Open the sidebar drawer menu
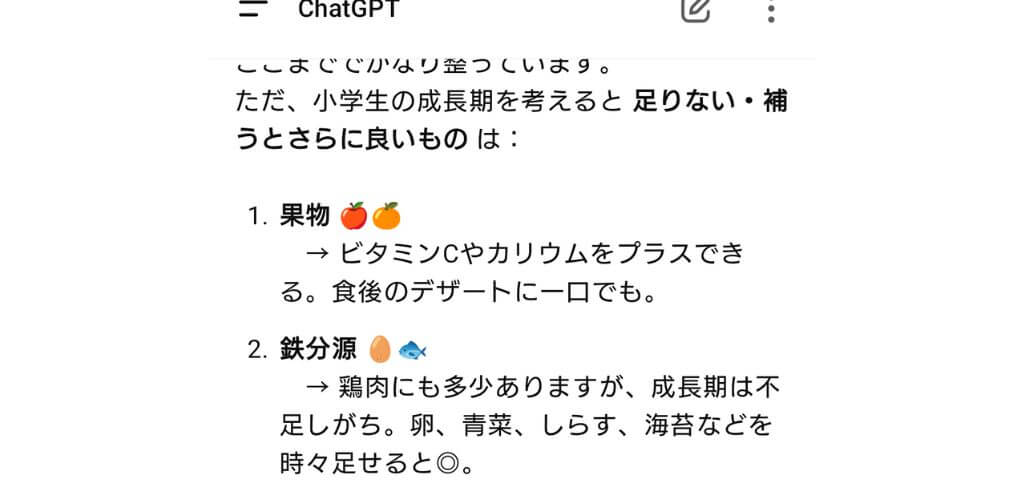Screen dimensions: 1024x480 (x=254, y=10)
